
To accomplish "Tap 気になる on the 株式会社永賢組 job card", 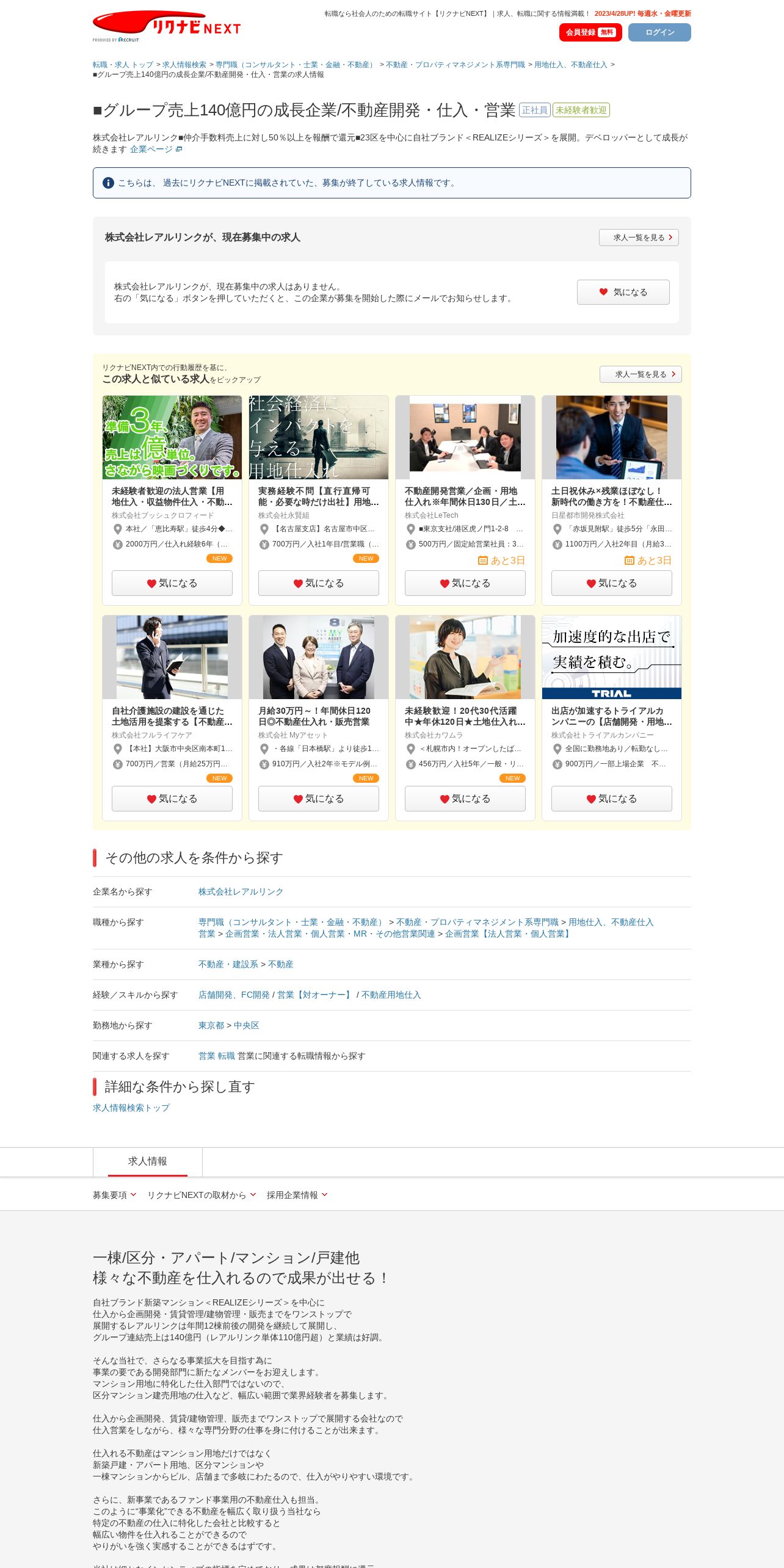I will 319,583.
